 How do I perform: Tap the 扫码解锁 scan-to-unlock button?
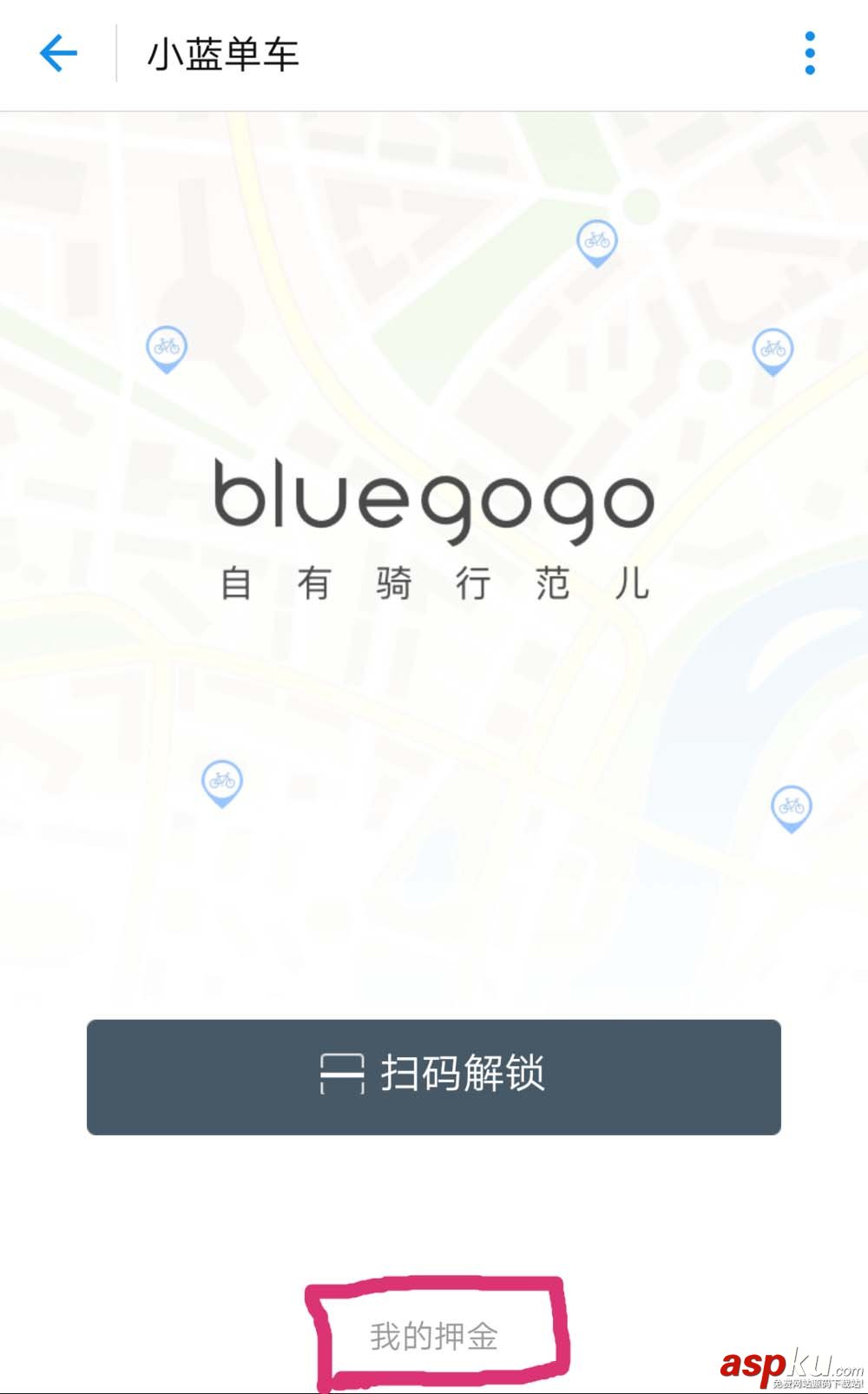coord(434,1076)
